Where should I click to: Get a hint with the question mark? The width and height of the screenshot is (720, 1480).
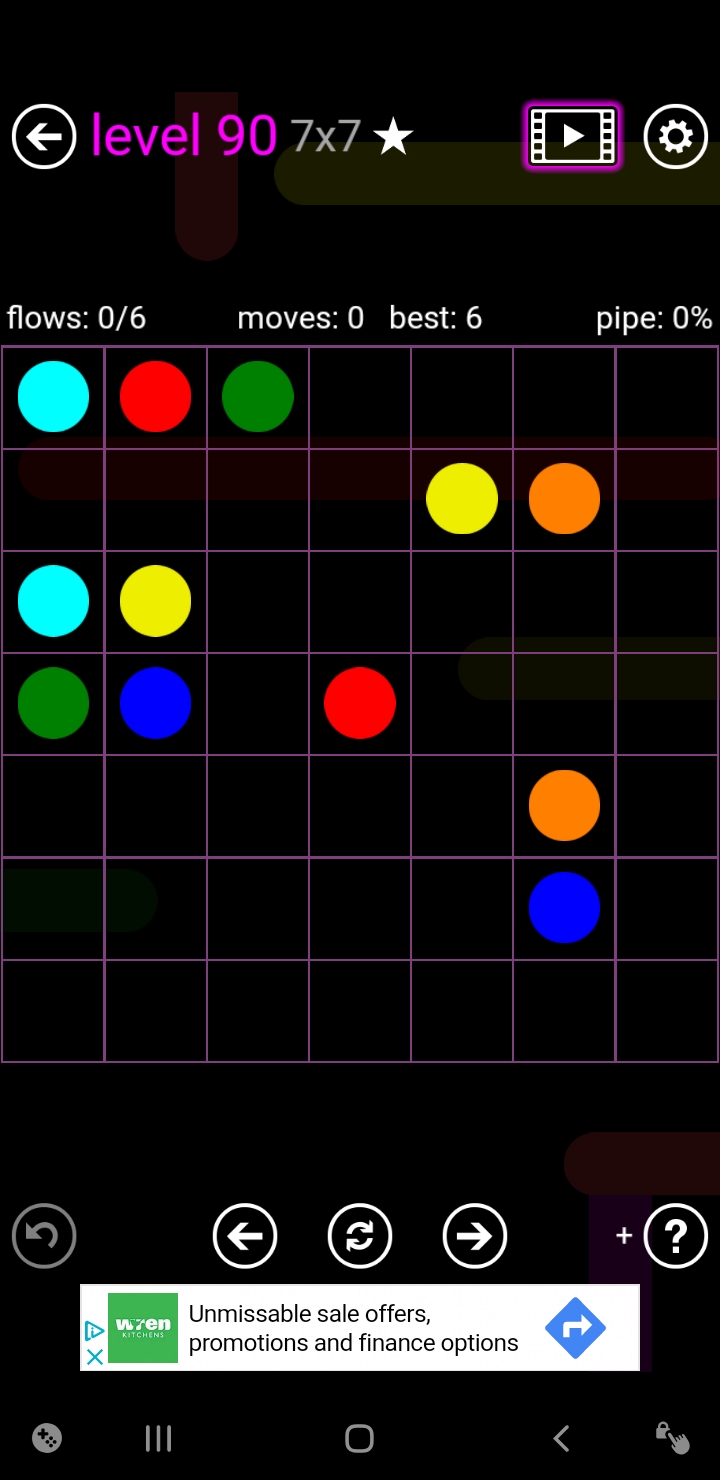coord(676,1236)
